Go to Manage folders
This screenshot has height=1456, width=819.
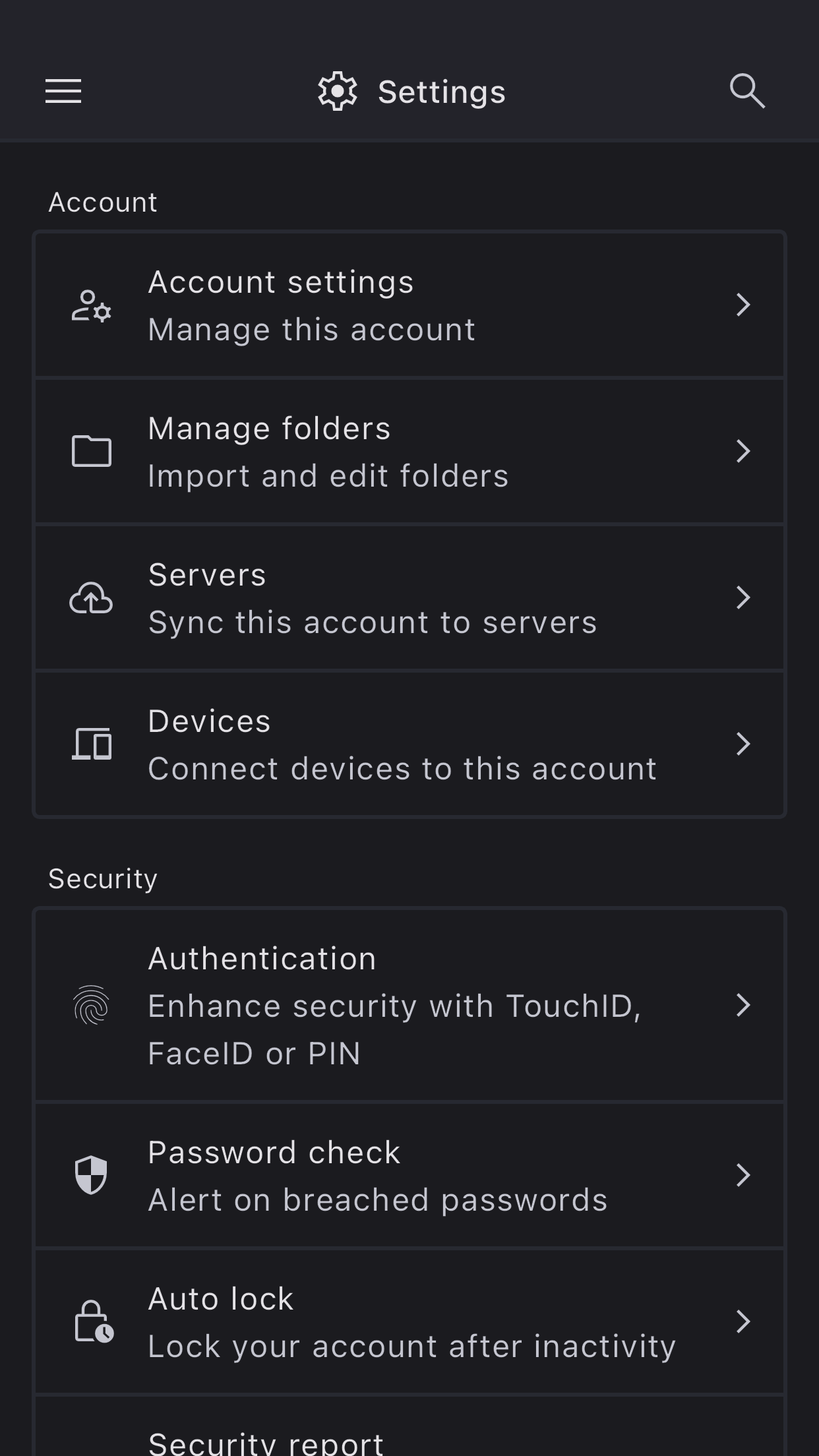pyautogui.click(x=409, y=452)
